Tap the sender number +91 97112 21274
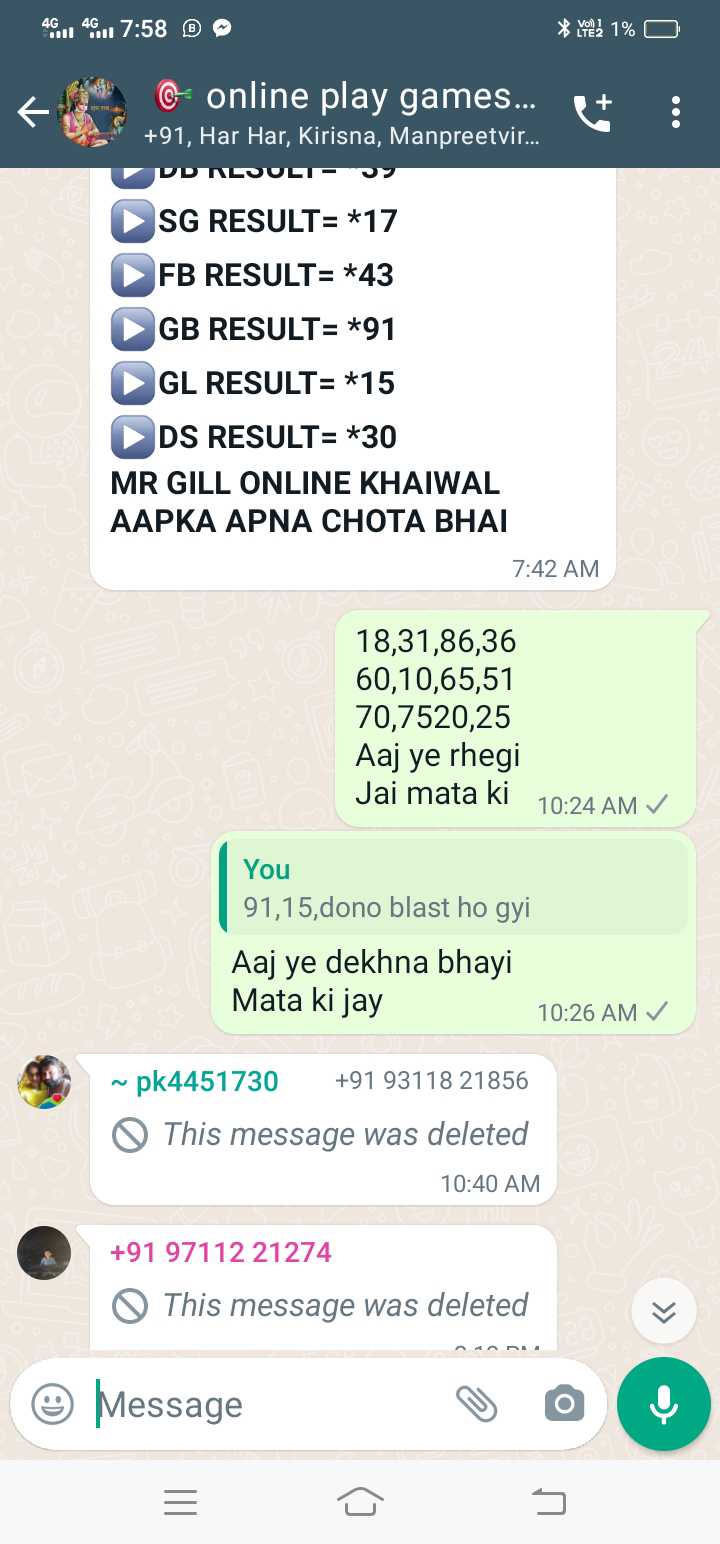The width and height of the screenshot is (720, 1544). pyautogui.click(x=221, y=1251)
